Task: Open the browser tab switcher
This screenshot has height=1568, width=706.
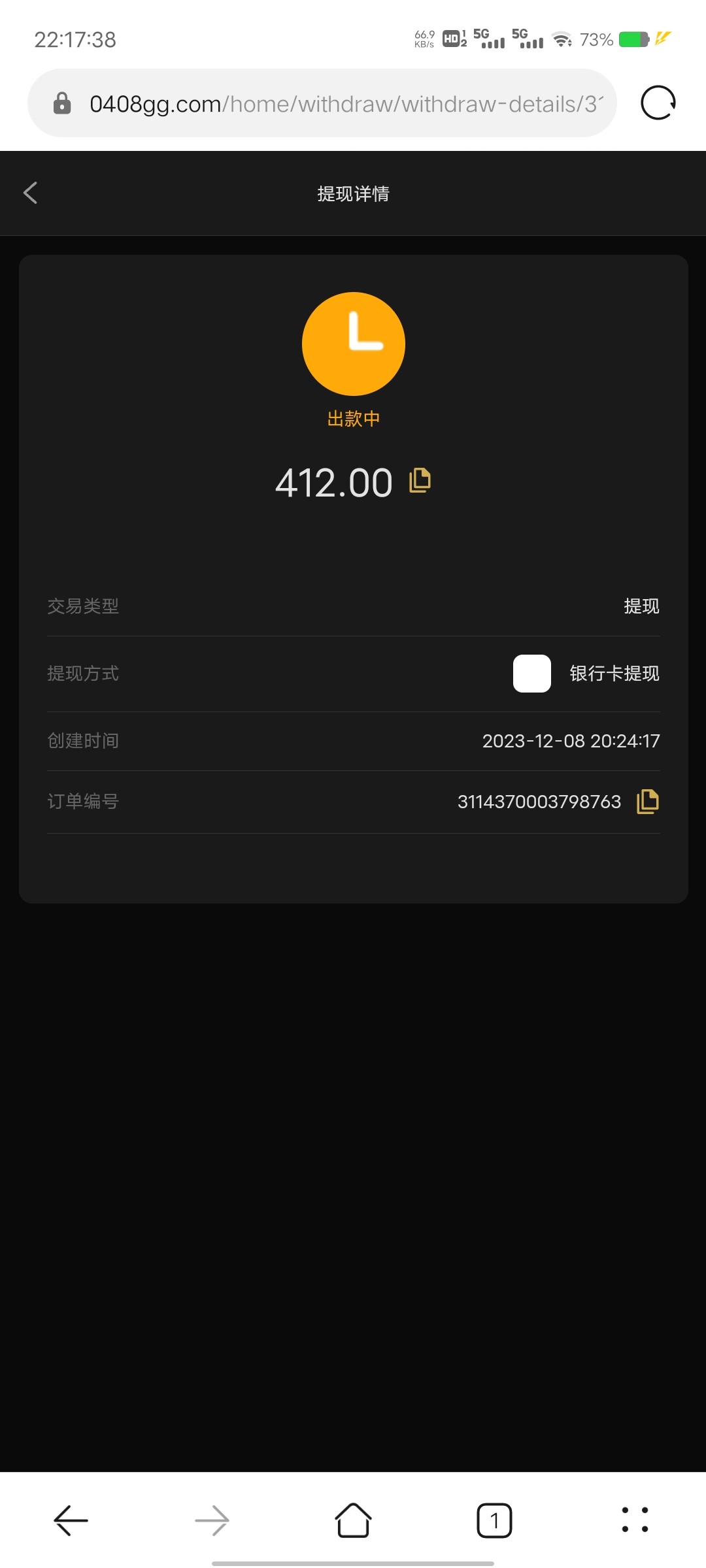Action: (494, 1520)
